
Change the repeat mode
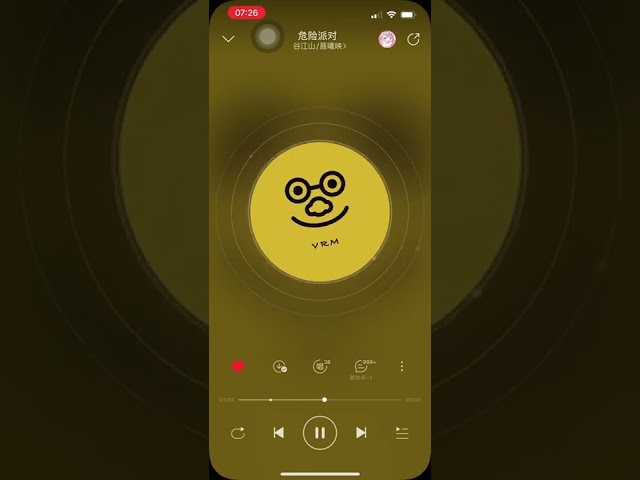click(238, 433)
